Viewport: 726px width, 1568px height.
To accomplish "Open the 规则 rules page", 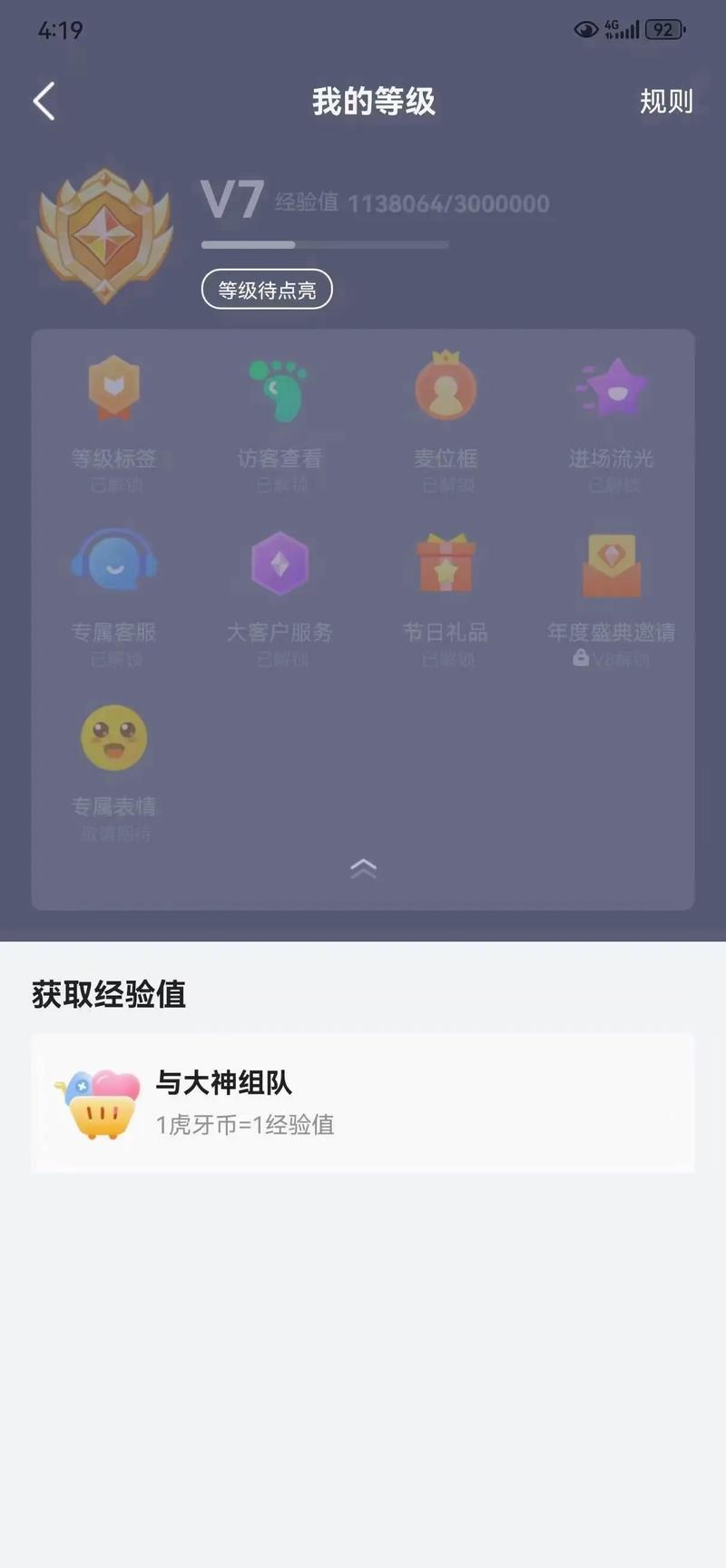I will (666, 102).
